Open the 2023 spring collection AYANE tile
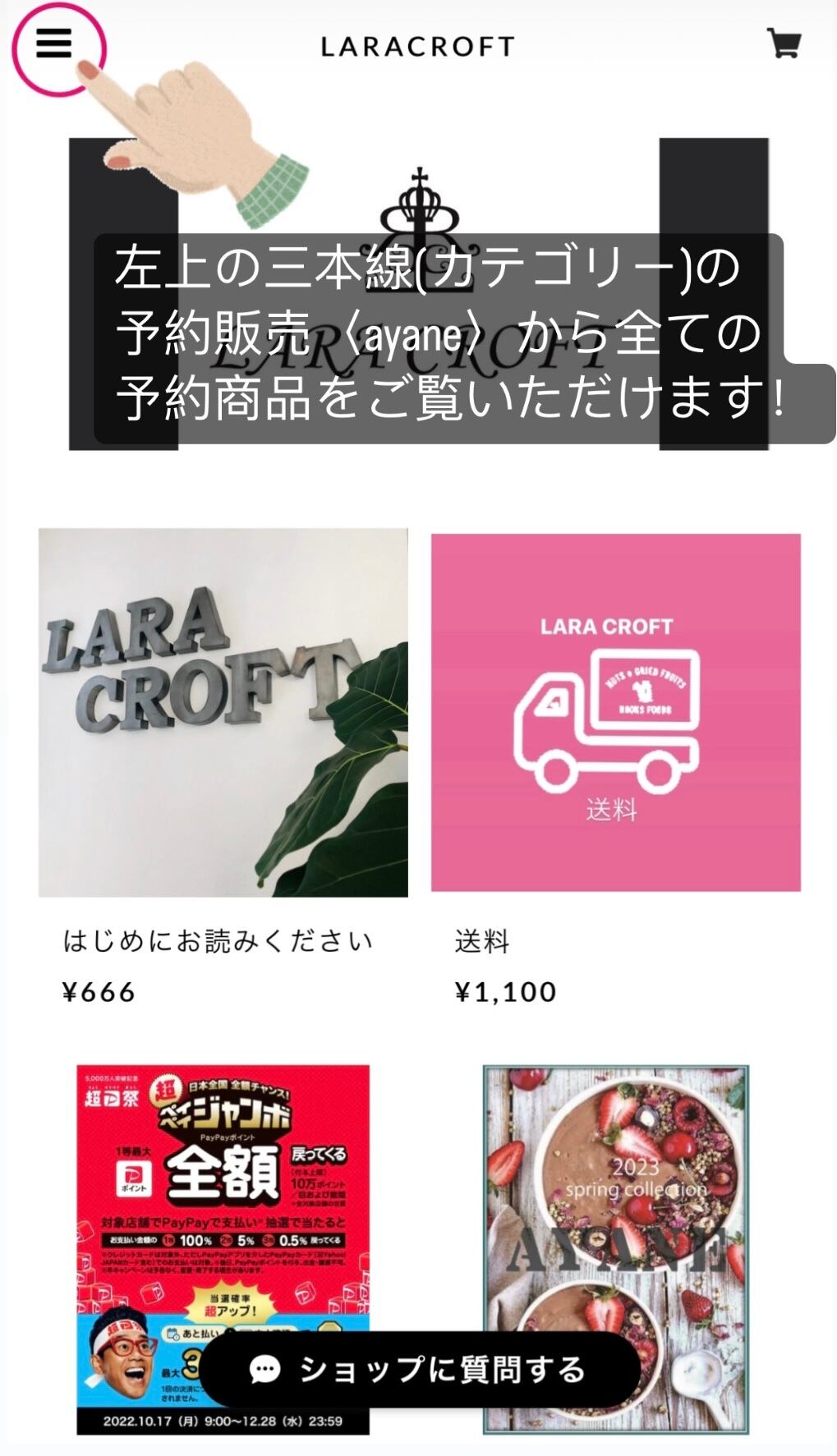This screenshot has width=837, height=1456. point(616,1249)
